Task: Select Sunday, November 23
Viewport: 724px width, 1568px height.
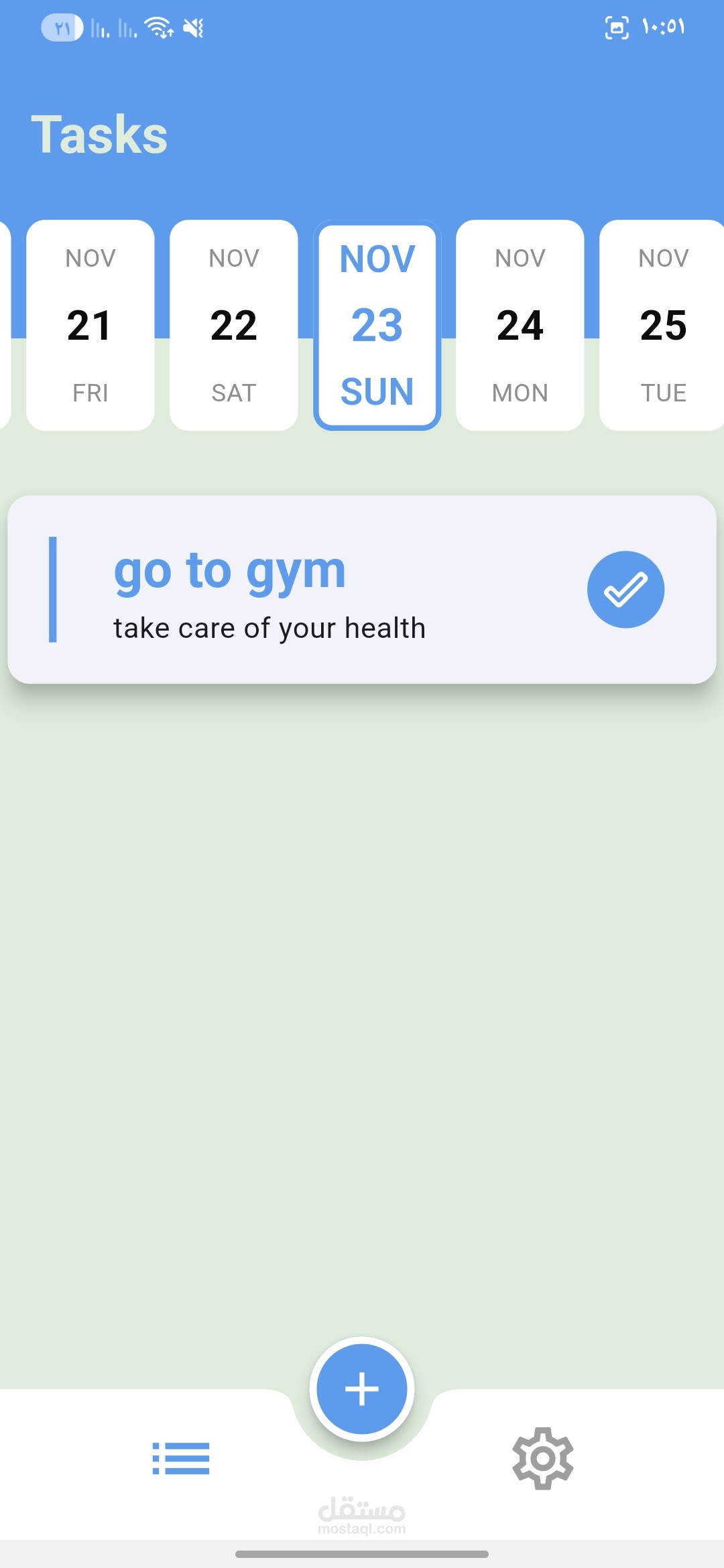Action: click(377, 325)
